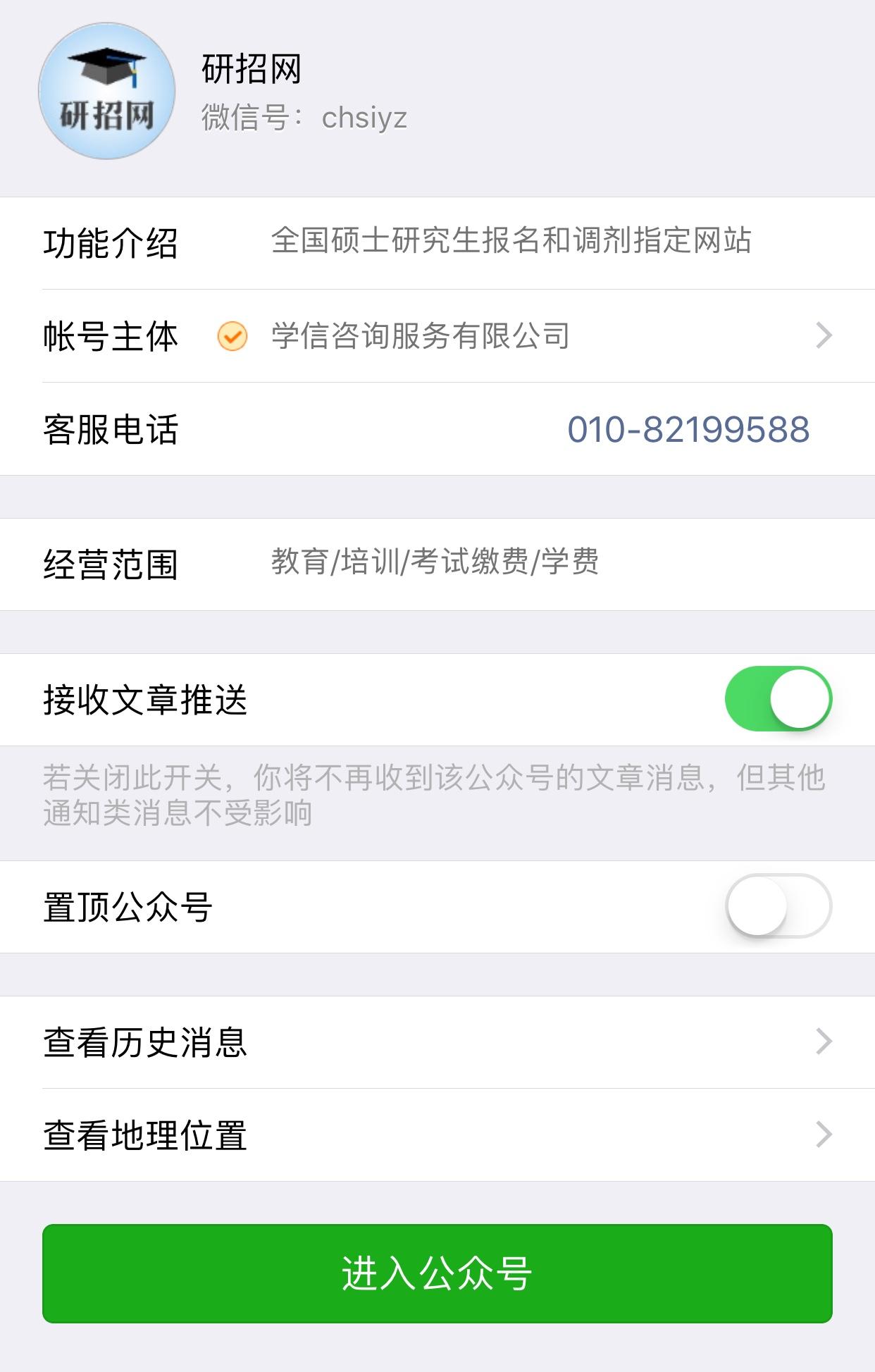Select the 功能介绍 description row

click(437, 242)
